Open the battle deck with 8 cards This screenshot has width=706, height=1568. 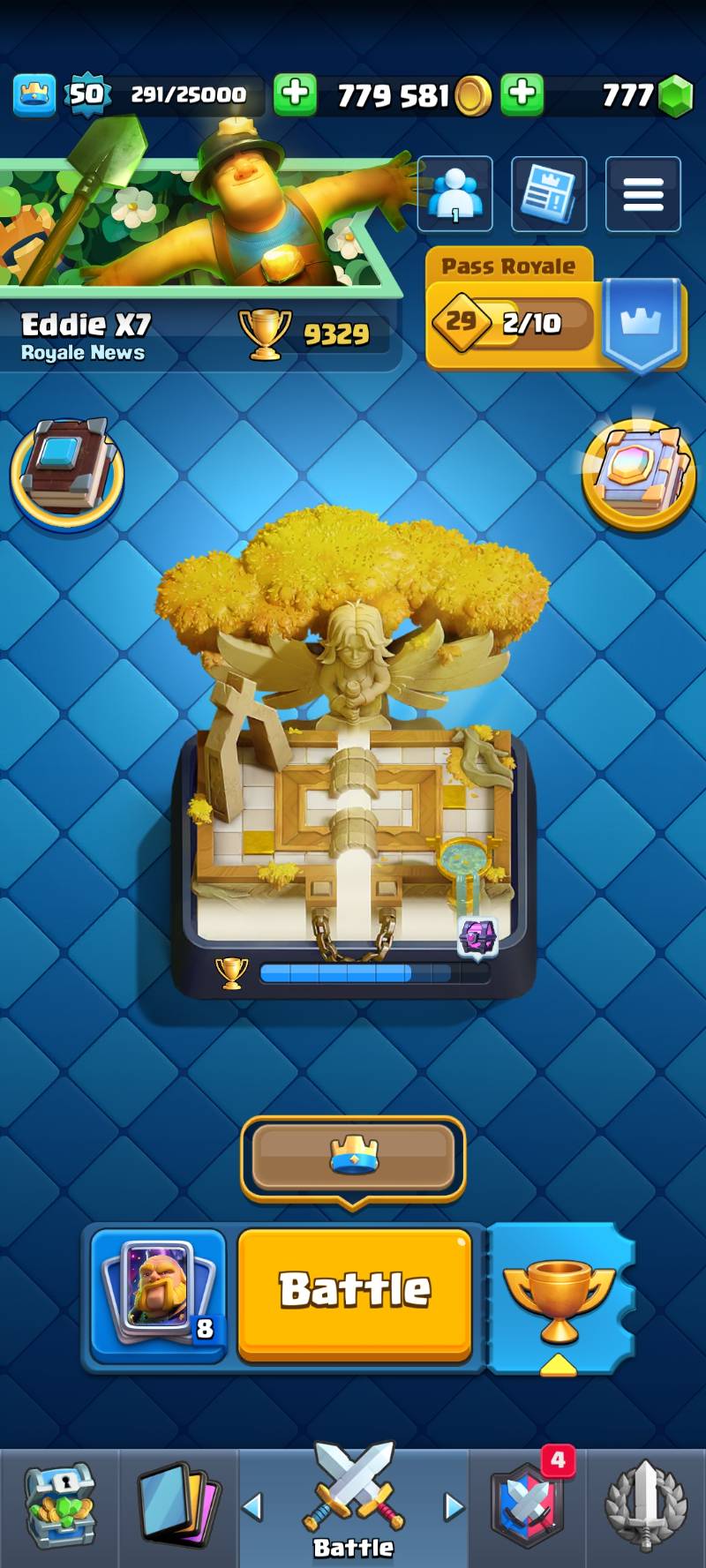pyautogui.click(x=159, y=1292)
